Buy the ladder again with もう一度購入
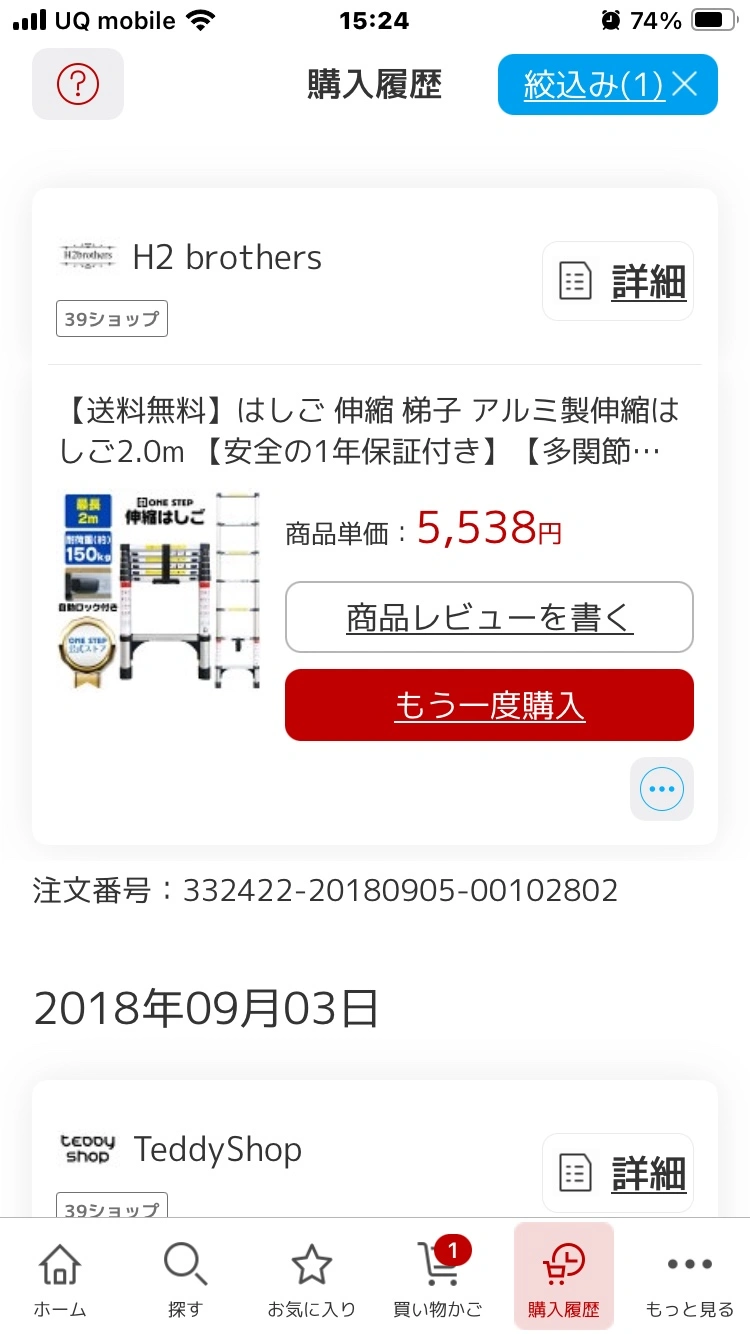 tap(489, 706)
